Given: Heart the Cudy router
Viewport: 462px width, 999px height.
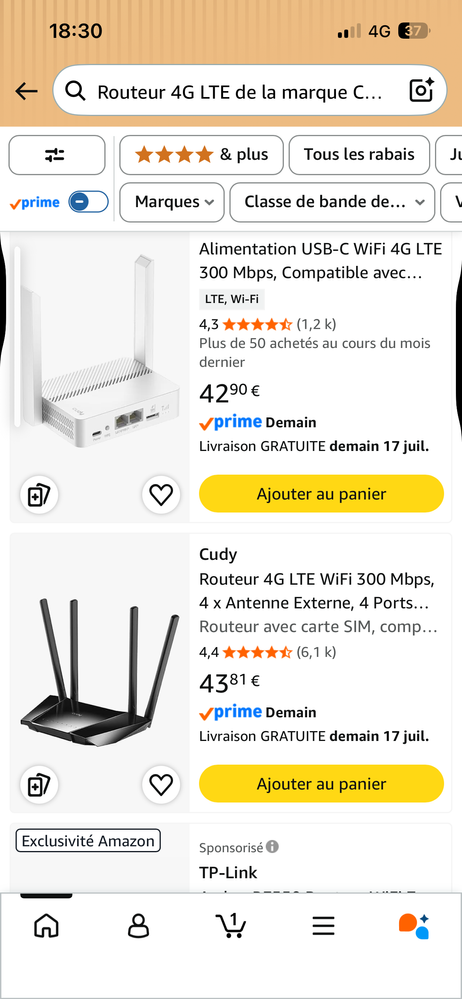Looking at the screenshot, I should coord(161,785).
